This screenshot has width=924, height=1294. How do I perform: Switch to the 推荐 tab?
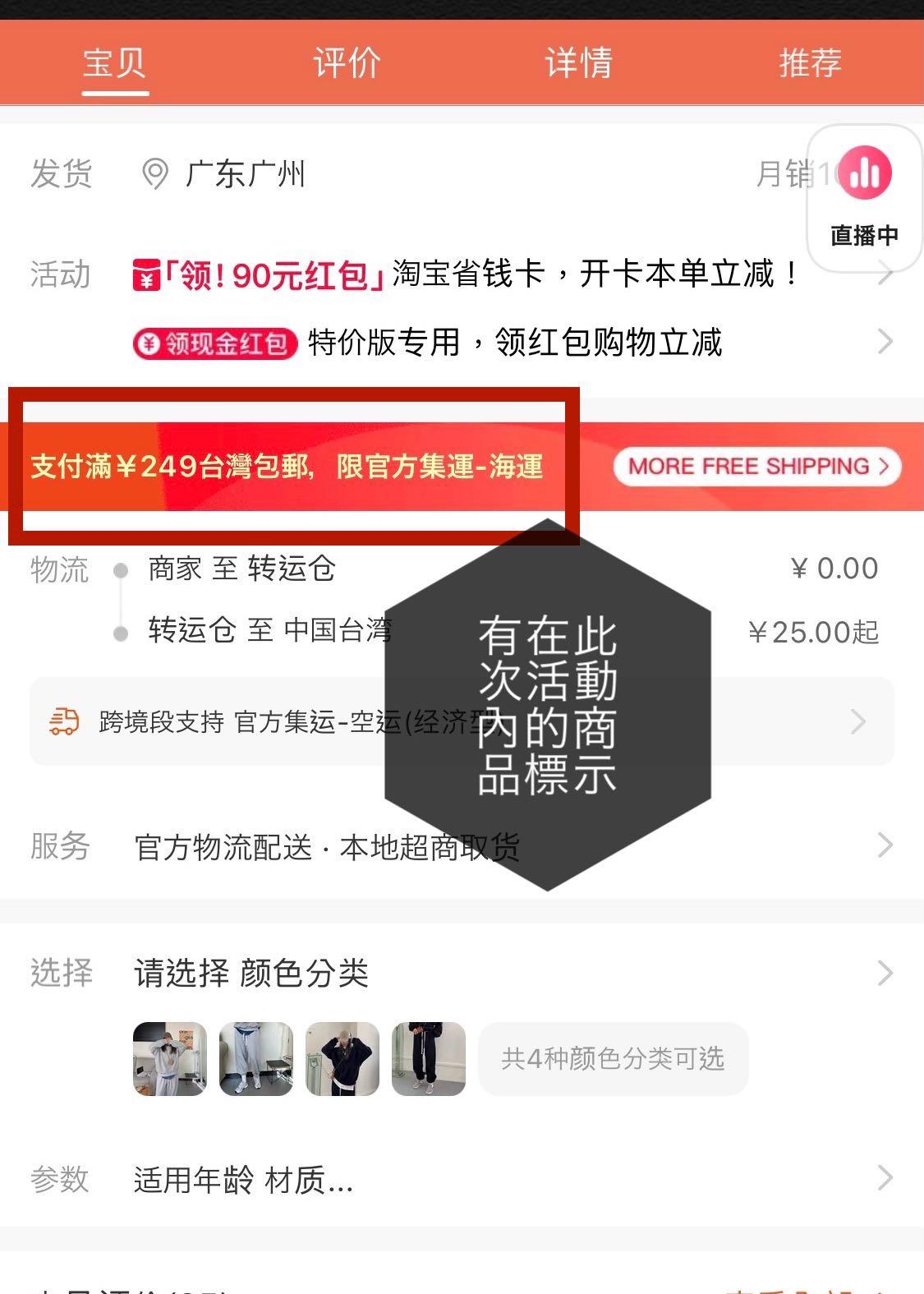point(810,63)
